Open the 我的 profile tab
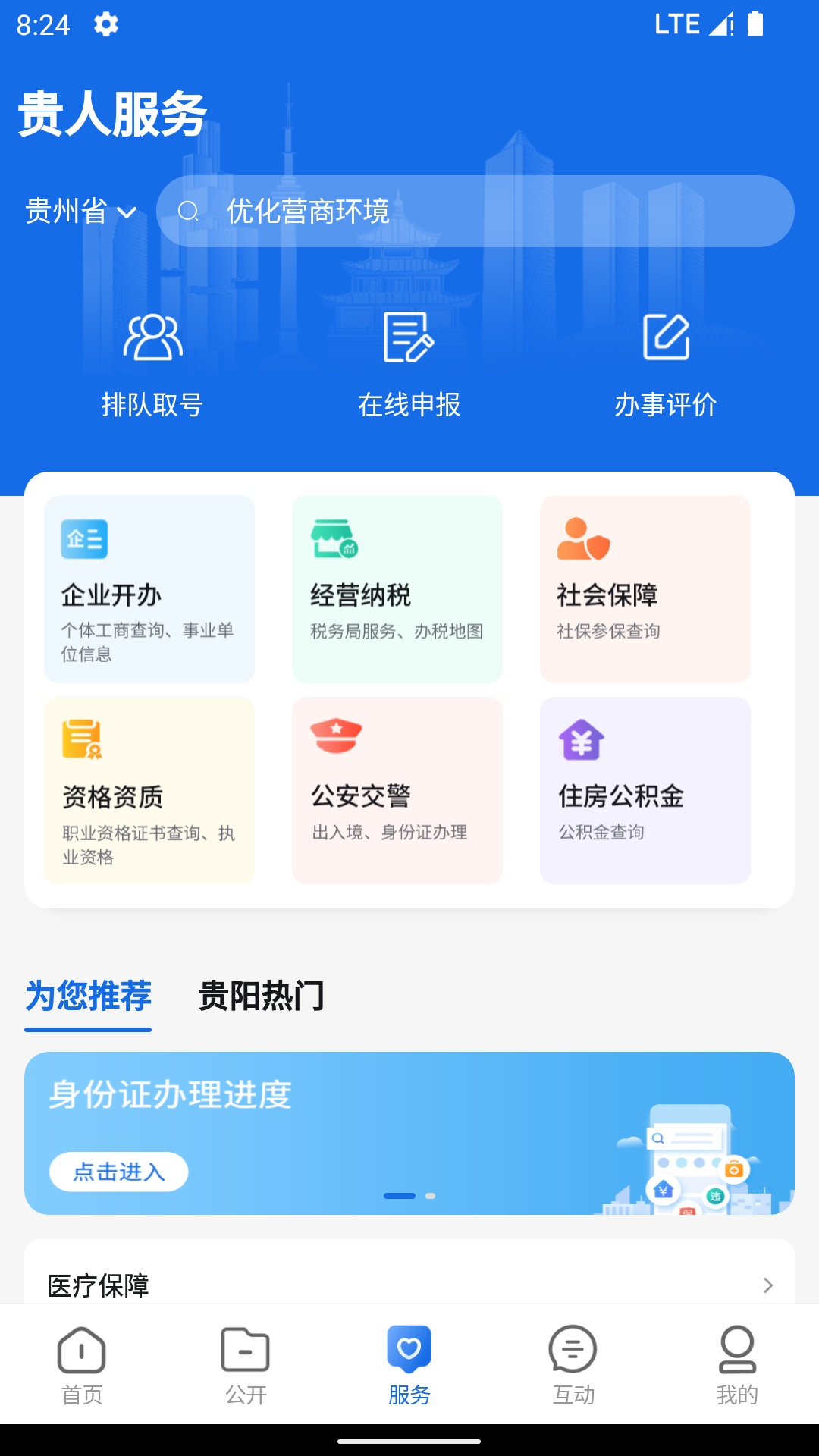 (x=736, y=1365)
